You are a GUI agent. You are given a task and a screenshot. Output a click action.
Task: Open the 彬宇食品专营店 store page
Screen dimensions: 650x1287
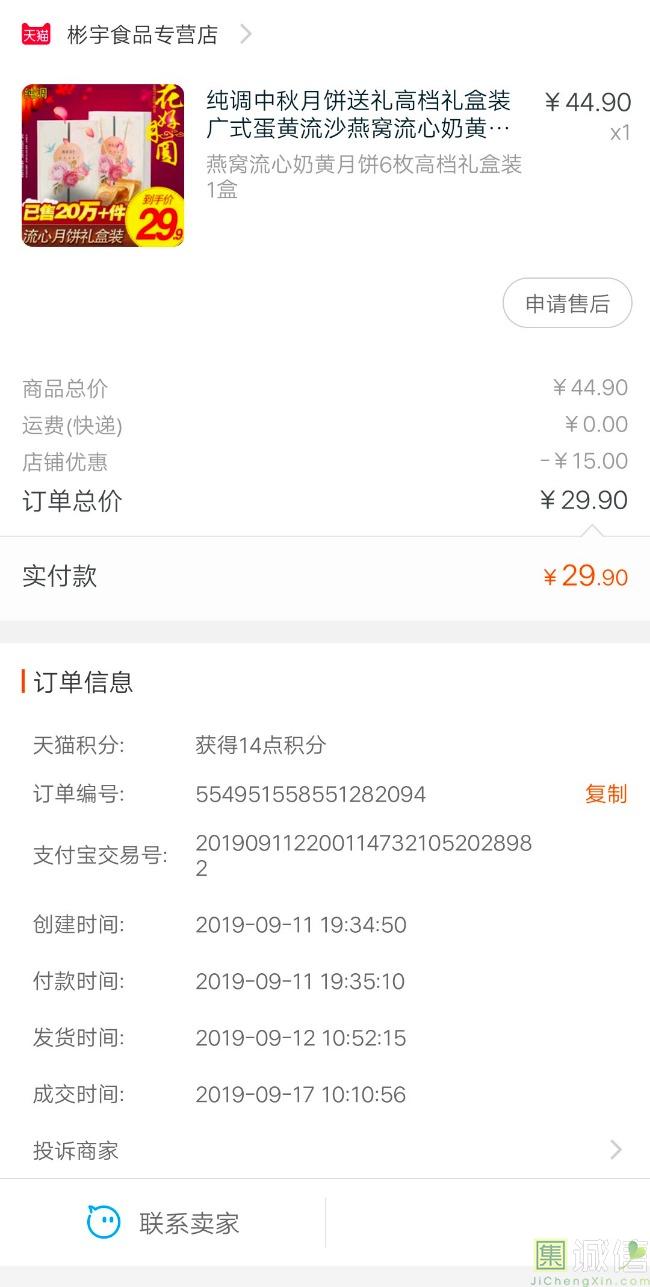click(x=142, y=35)
